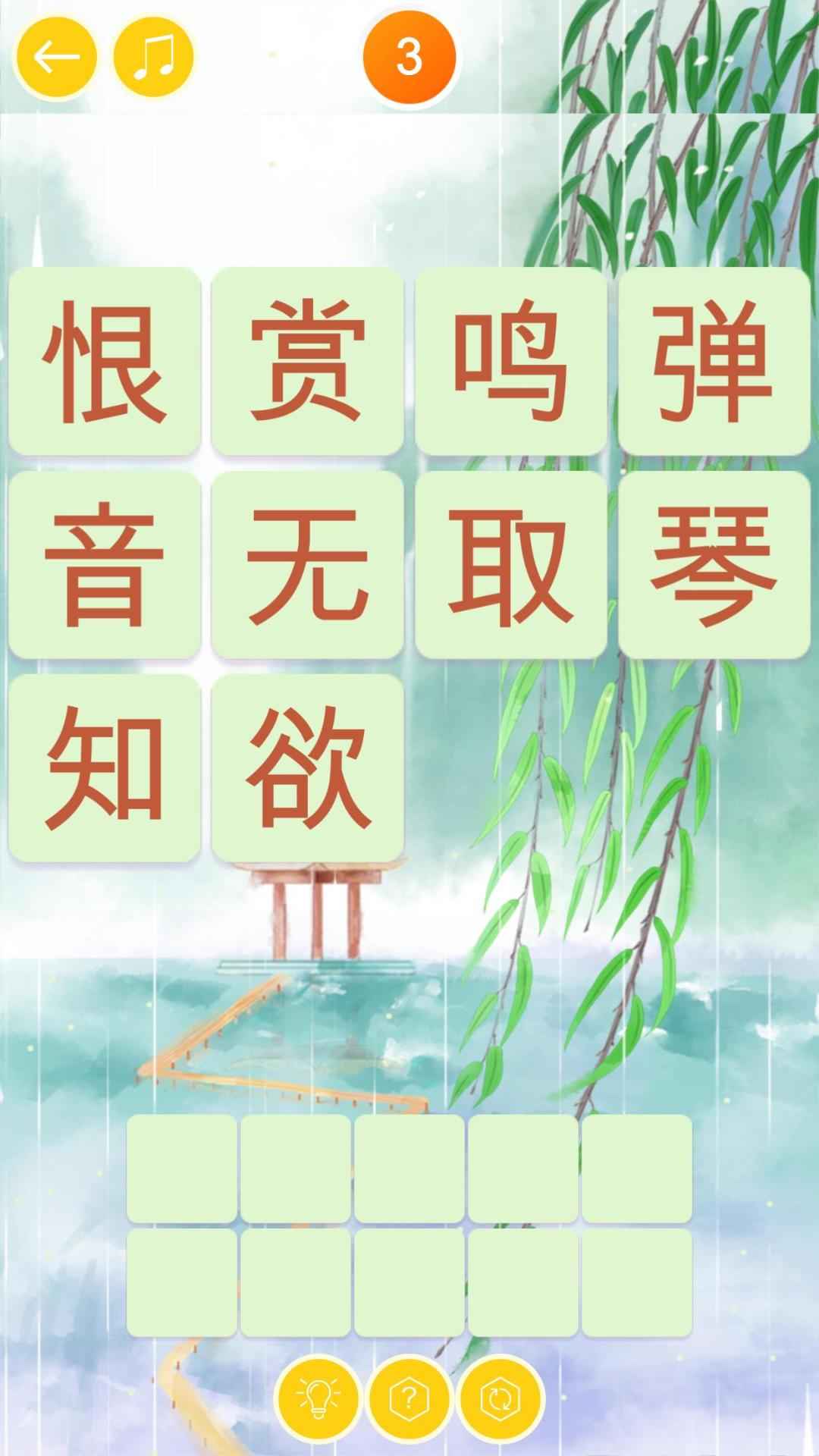
Task: Open the question mark help button
Action: click(409, 1398)
